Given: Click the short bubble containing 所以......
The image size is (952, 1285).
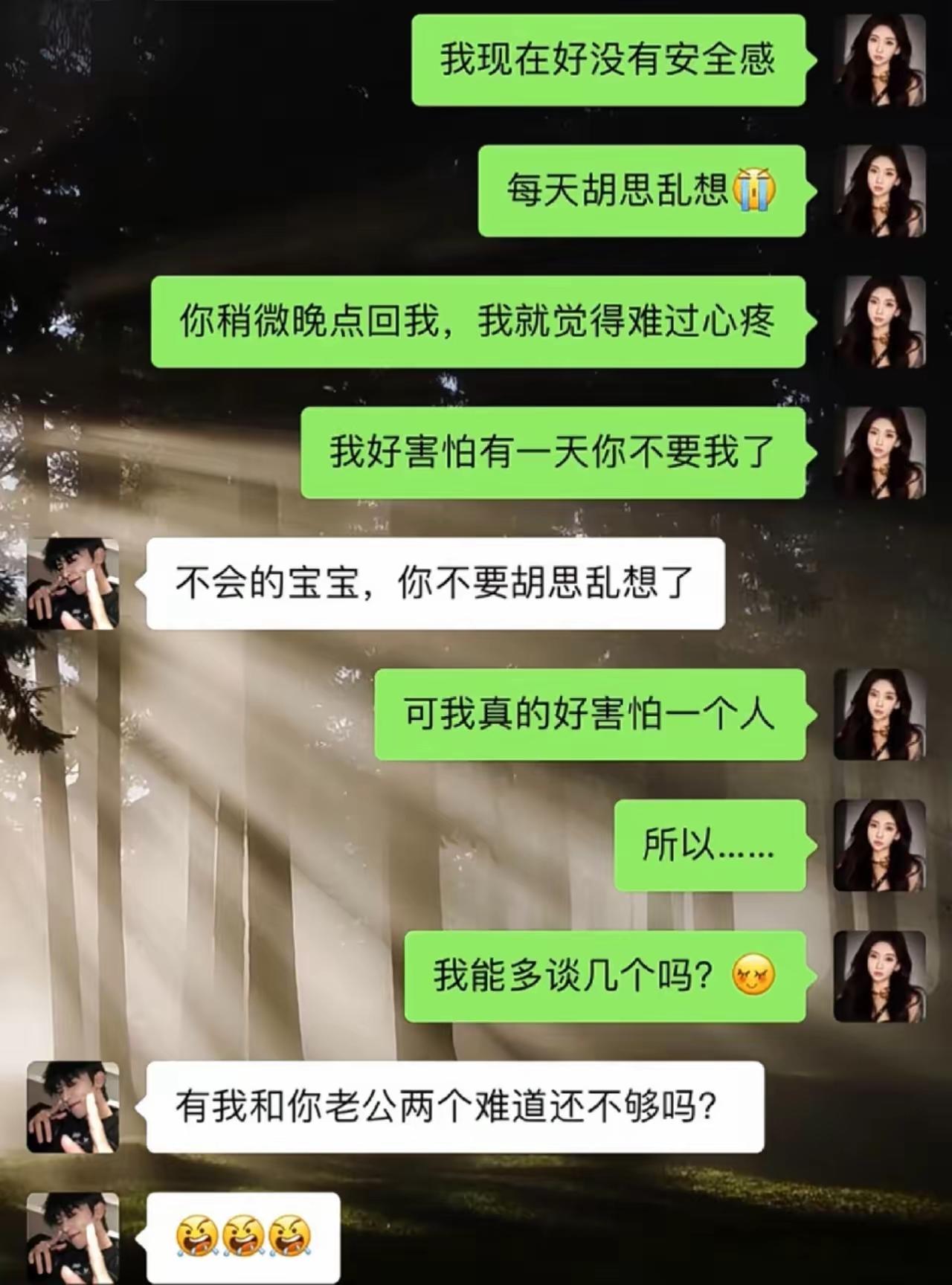Looking at the screenshot, I should click(x=709, y=845).
